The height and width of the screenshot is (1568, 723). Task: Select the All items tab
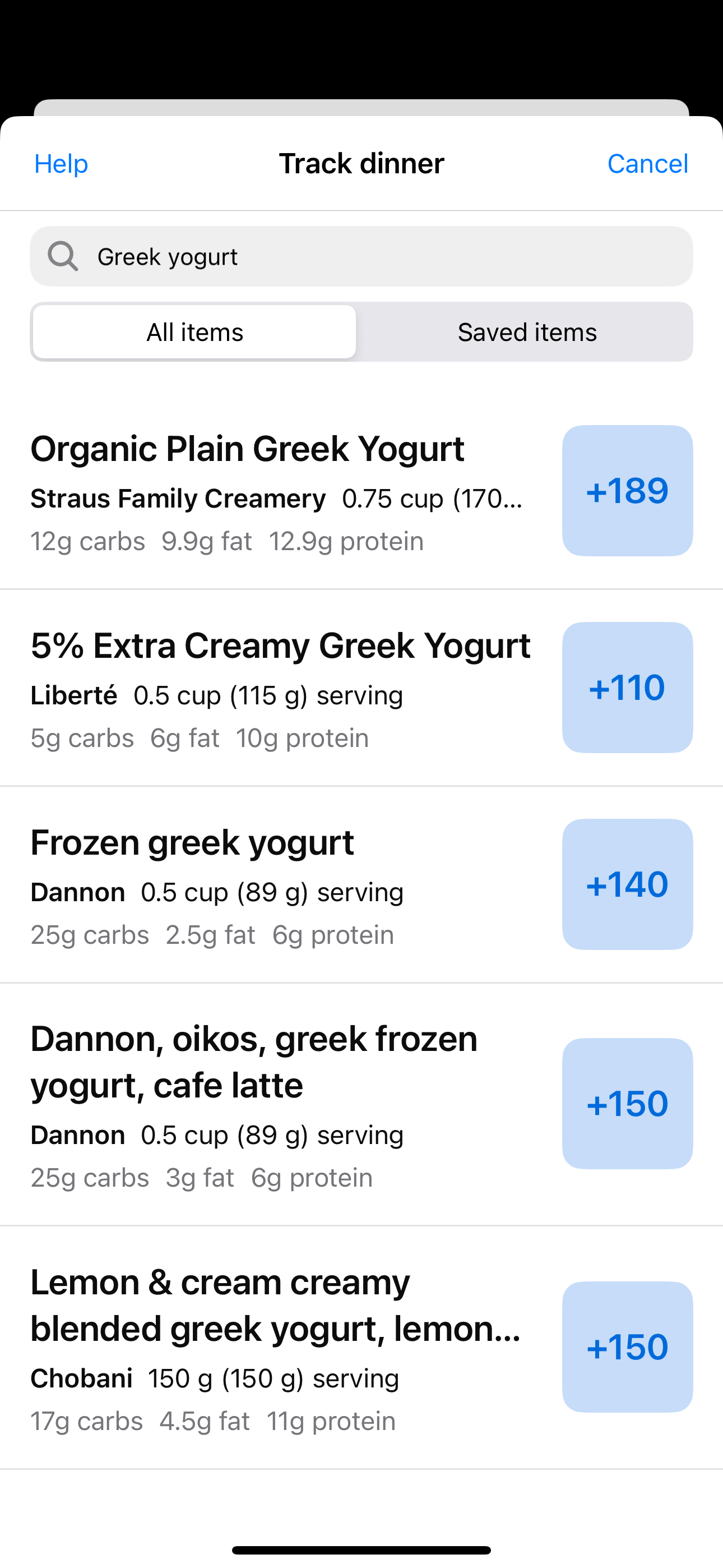point(194,332)
